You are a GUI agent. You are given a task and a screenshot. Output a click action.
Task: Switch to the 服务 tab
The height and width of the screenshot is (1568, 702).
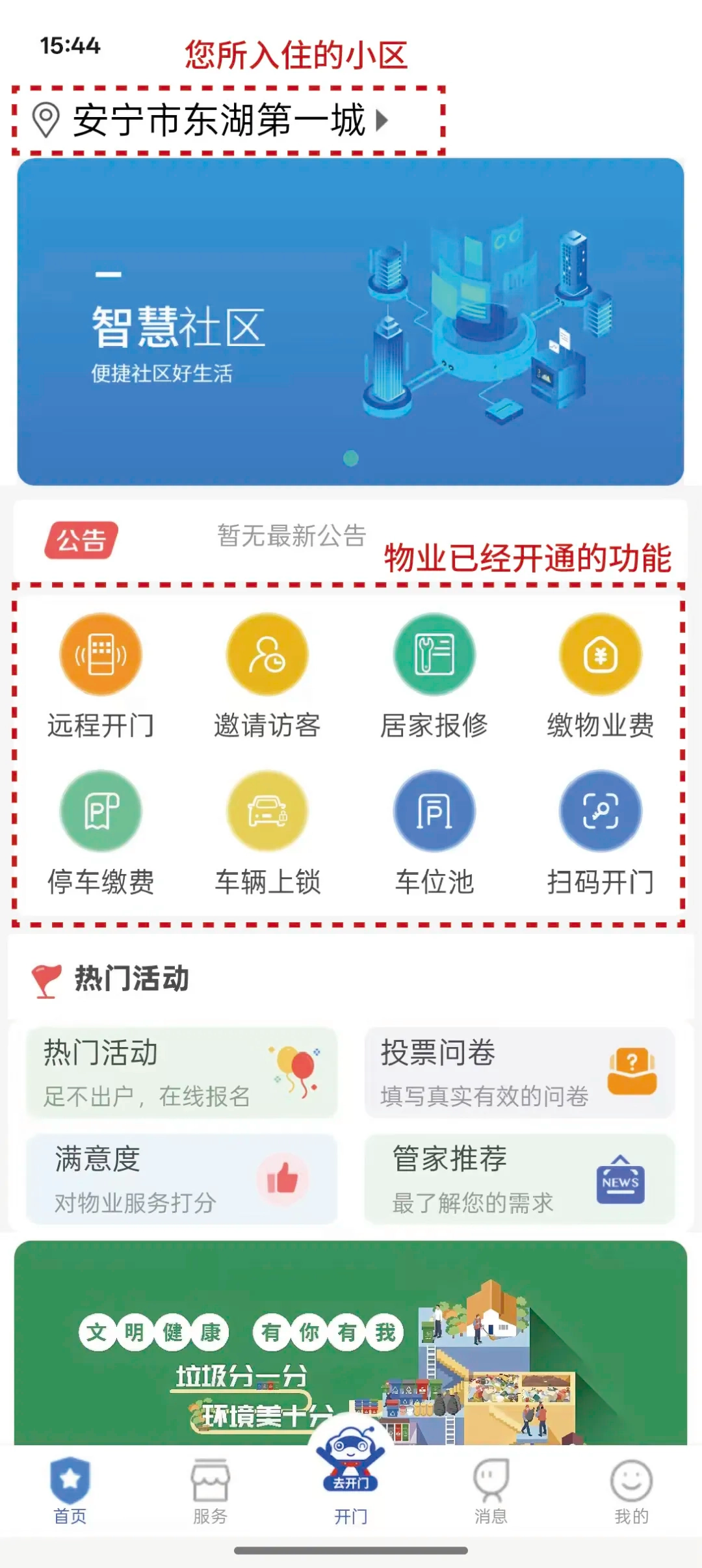(x=210, y=1491)
